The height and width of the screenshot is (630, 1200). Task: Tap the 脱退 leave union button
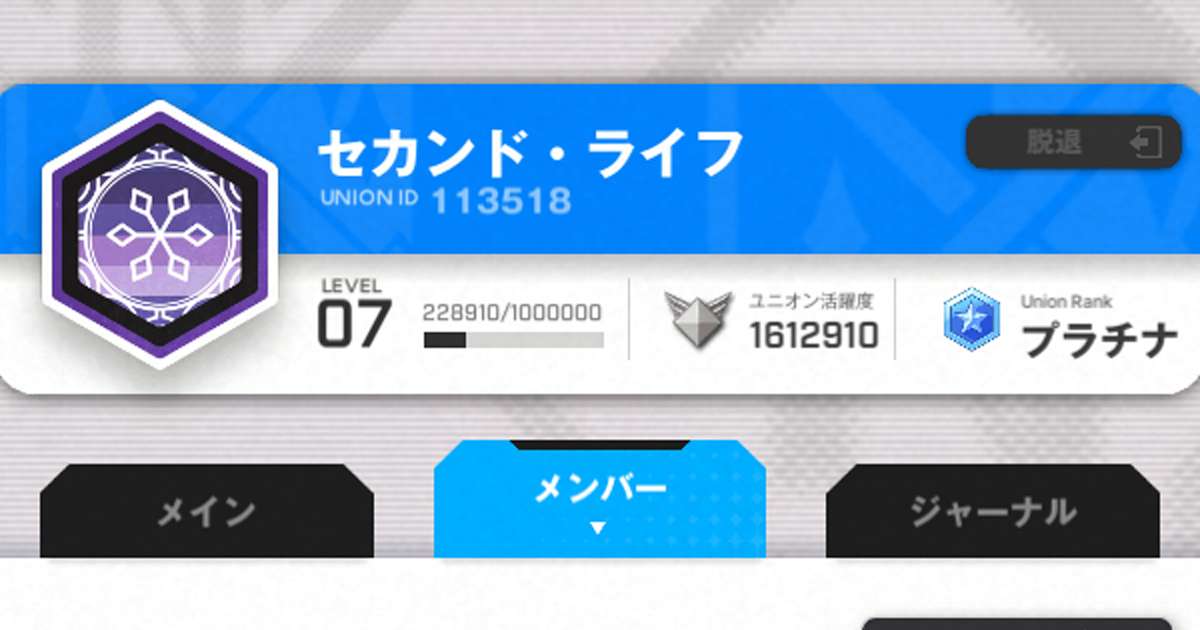[x=1073, y=142]
